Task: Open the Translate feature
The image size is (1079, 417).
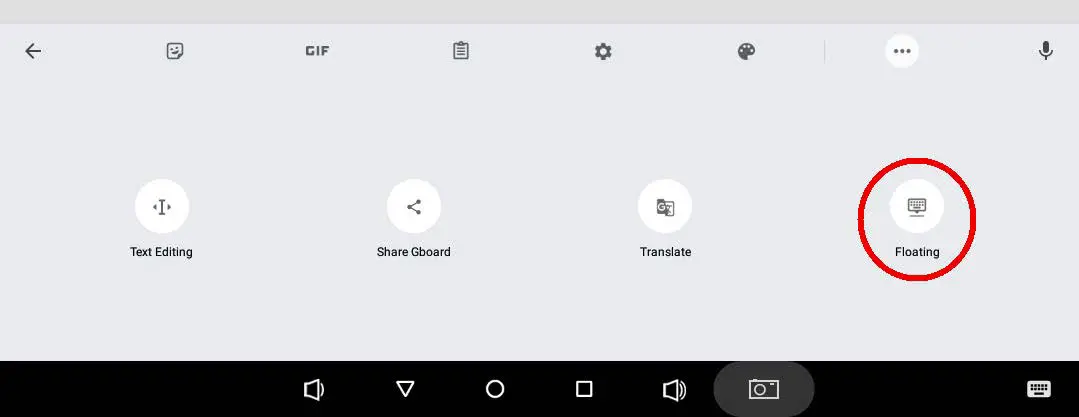Action: point(665,207)
